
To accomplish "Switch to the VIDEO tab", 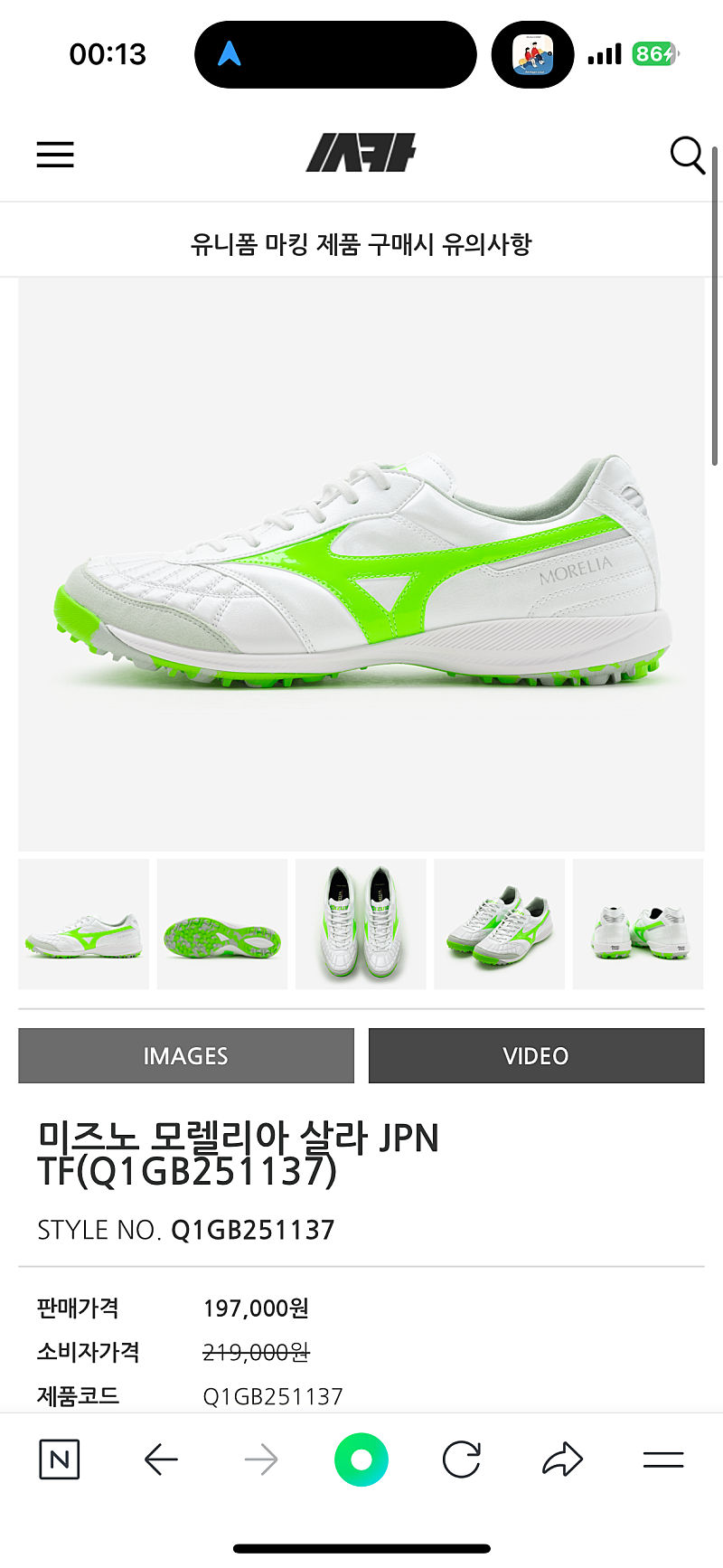I will [x=536, y=1055].
